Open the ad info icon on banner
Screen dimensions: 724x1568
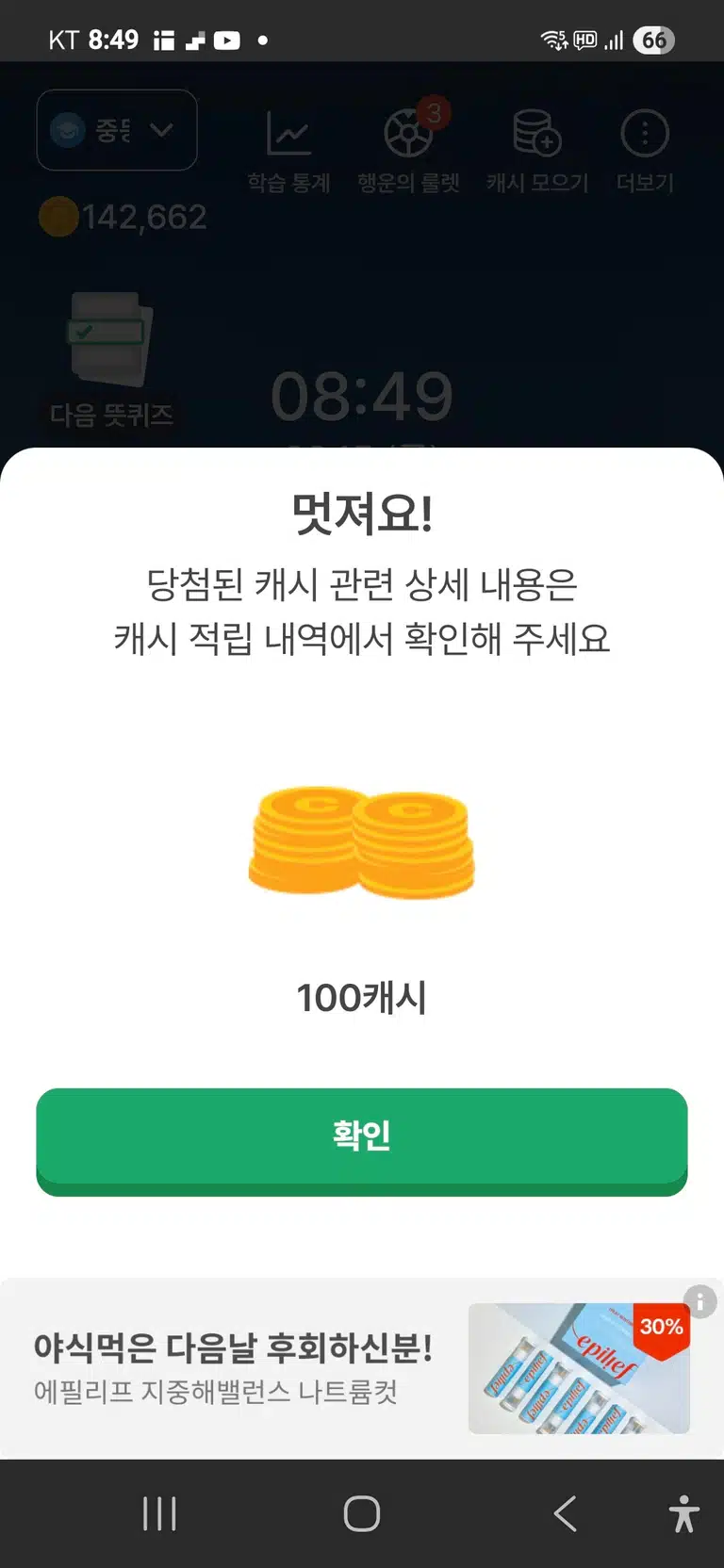click(x=700, y=1301)
